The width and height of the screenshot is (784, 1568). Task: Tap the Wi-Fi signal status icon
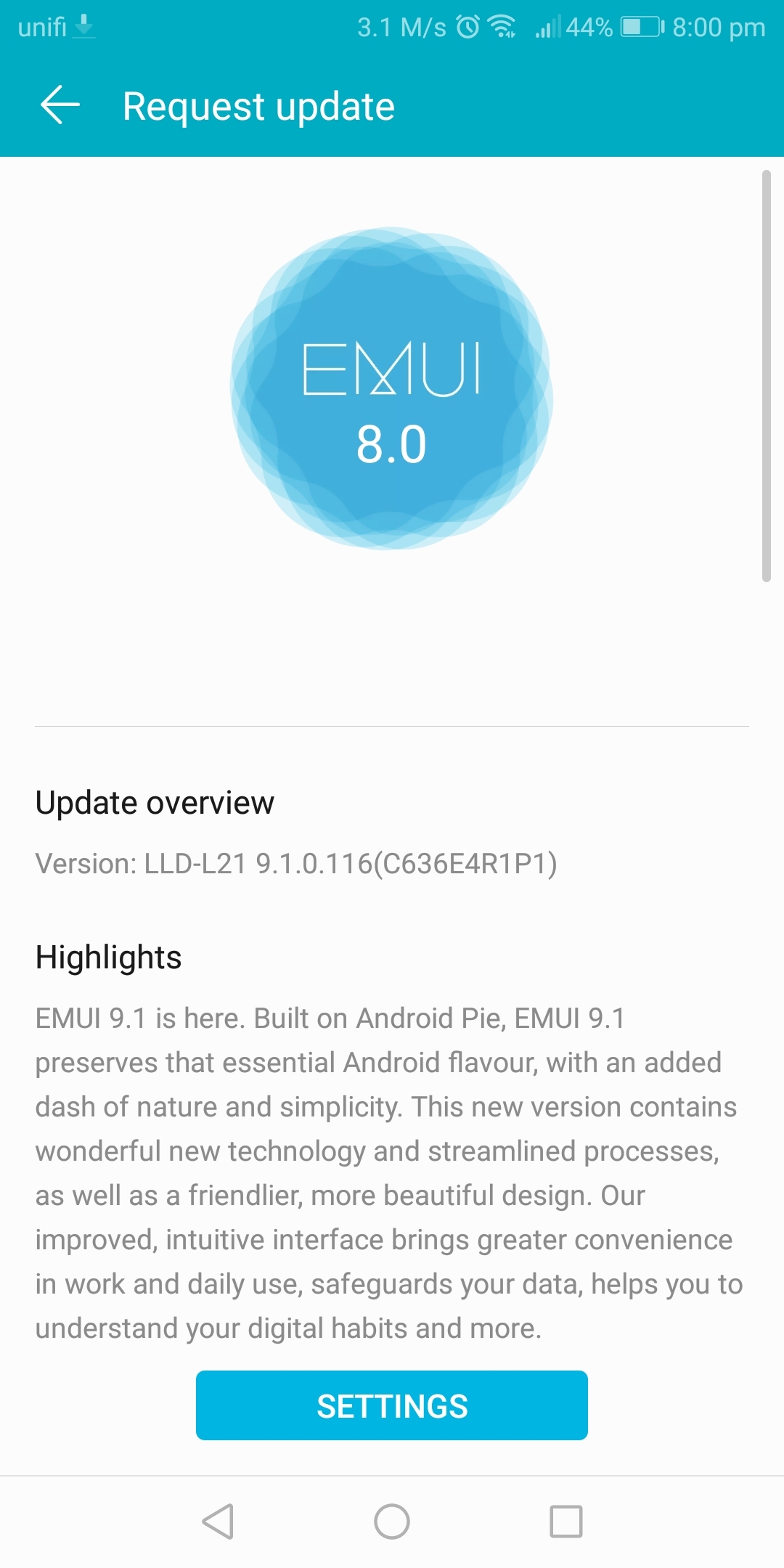(501, 25)
